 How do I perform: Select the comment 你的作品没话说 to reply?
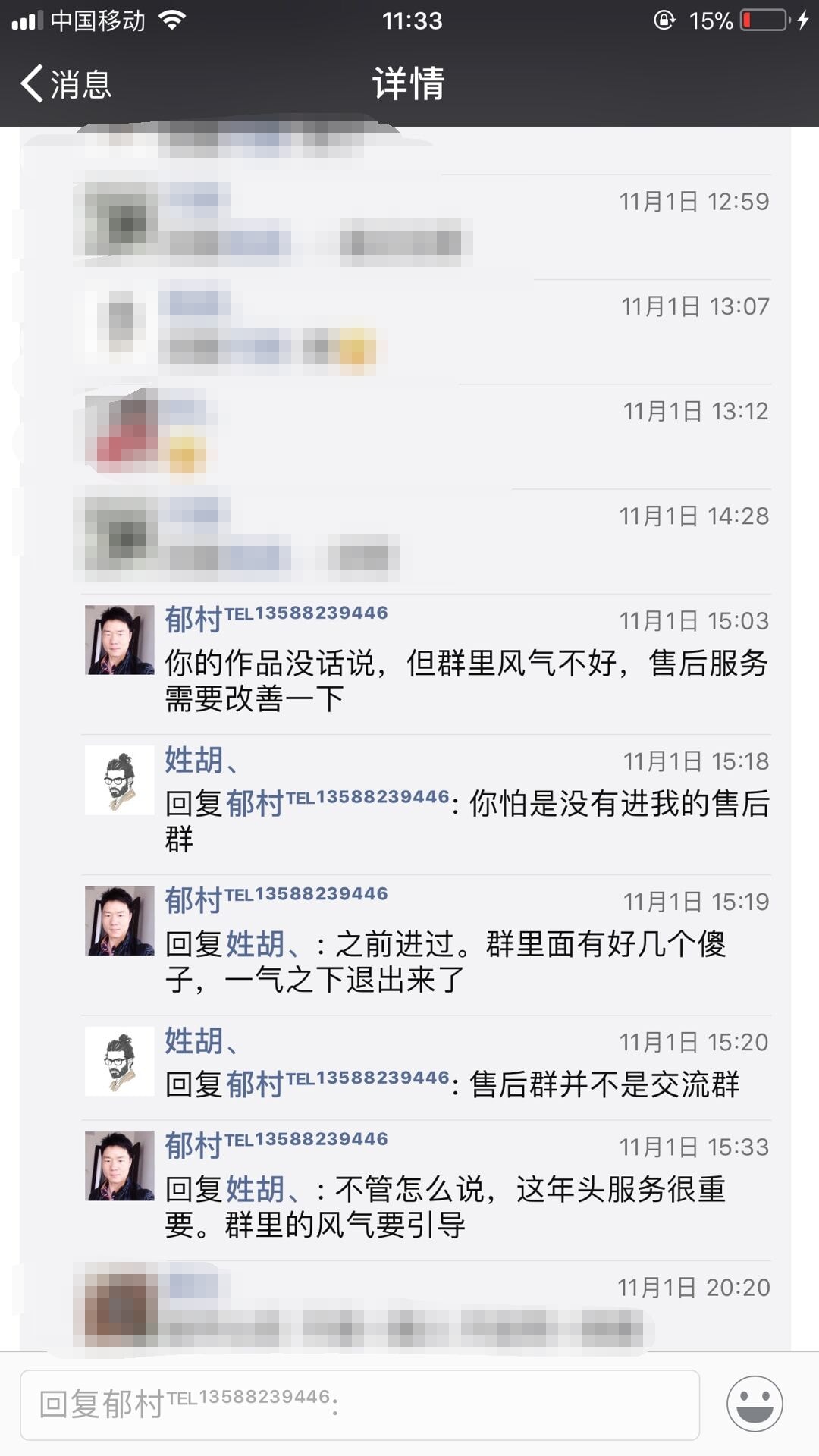coord(466,680)
